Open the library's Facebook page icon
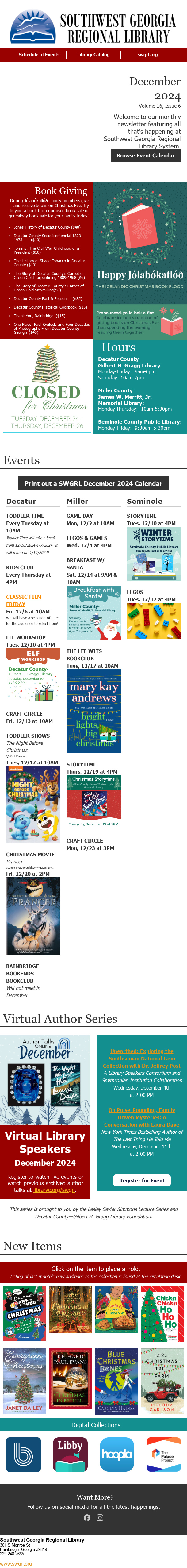The height and width of the screenshot is (1568, 187). coord(87,1517)
